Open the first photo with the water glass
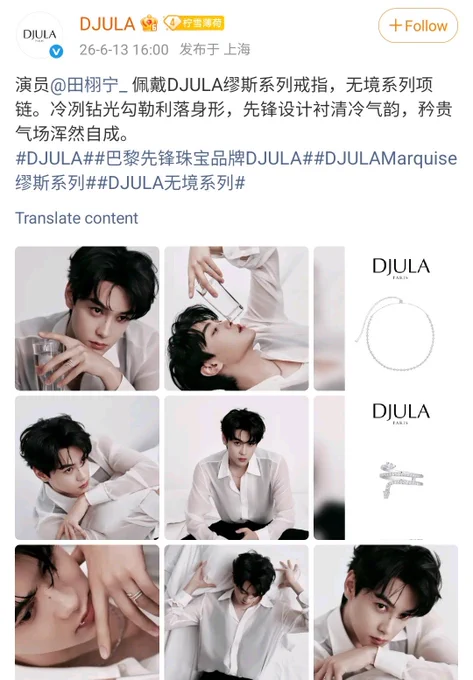473x680 pixels. click(x=87, y=318)
